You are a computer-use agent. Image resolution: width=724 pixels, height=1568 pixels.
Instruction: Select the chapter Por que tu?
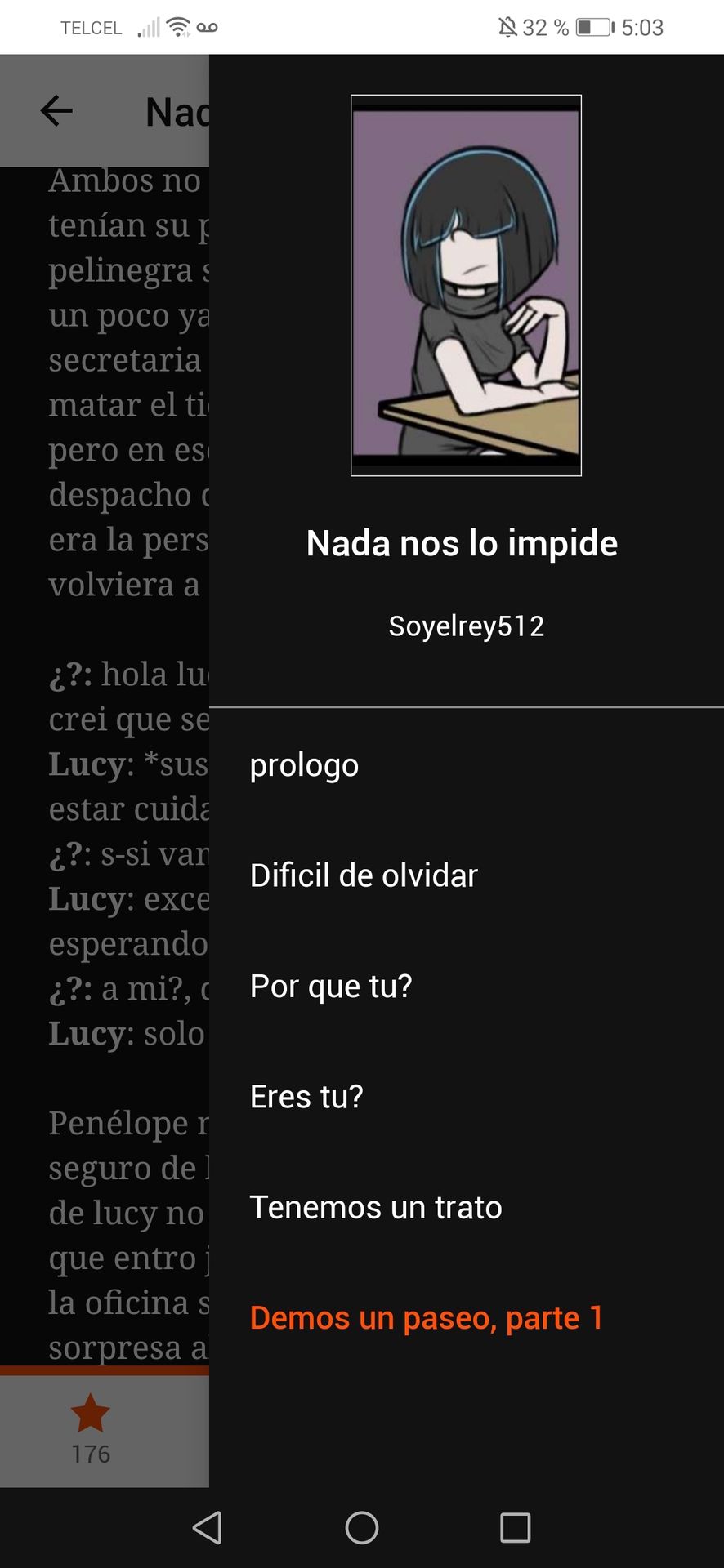(x=331, y=987)
